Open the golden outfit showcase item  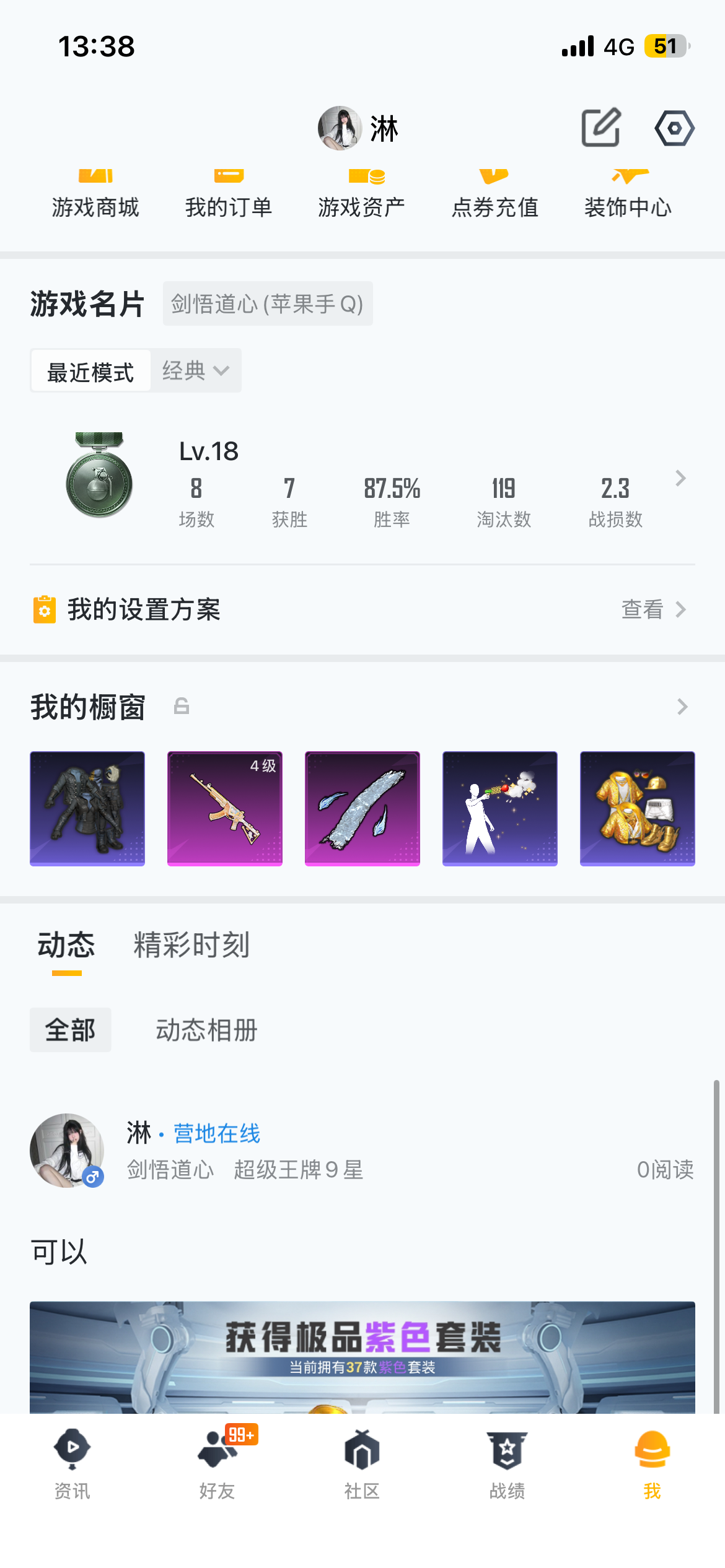(637, 808)
